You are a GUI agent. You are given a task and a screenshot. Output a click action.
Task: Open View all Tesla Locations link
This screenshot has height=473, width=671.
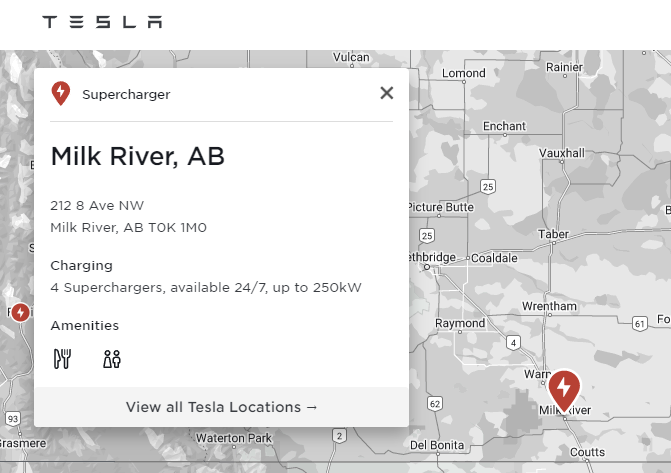point(221,407)
